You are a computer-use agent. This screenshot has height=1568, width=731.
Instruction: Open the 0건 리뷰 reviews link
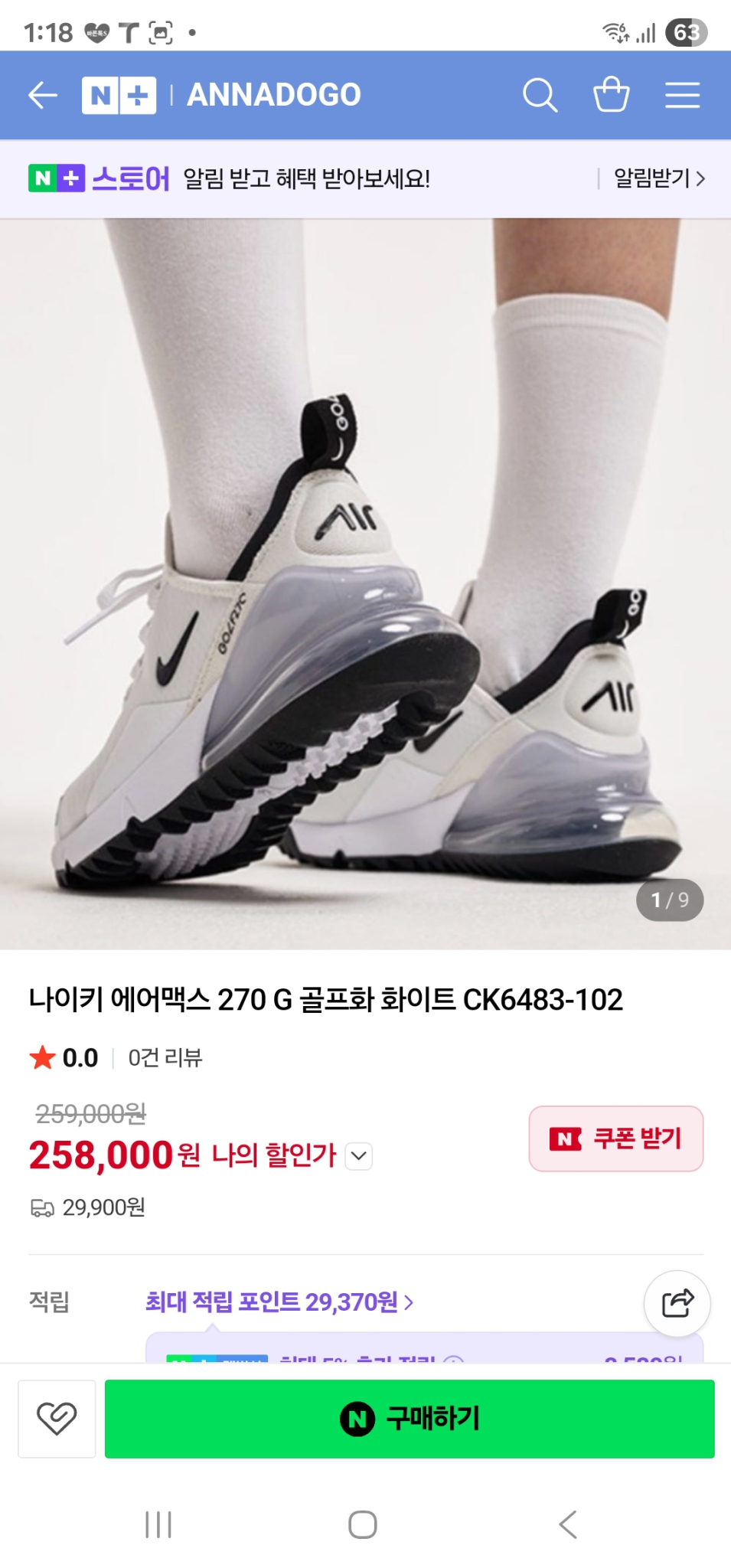click(165, 1058)
